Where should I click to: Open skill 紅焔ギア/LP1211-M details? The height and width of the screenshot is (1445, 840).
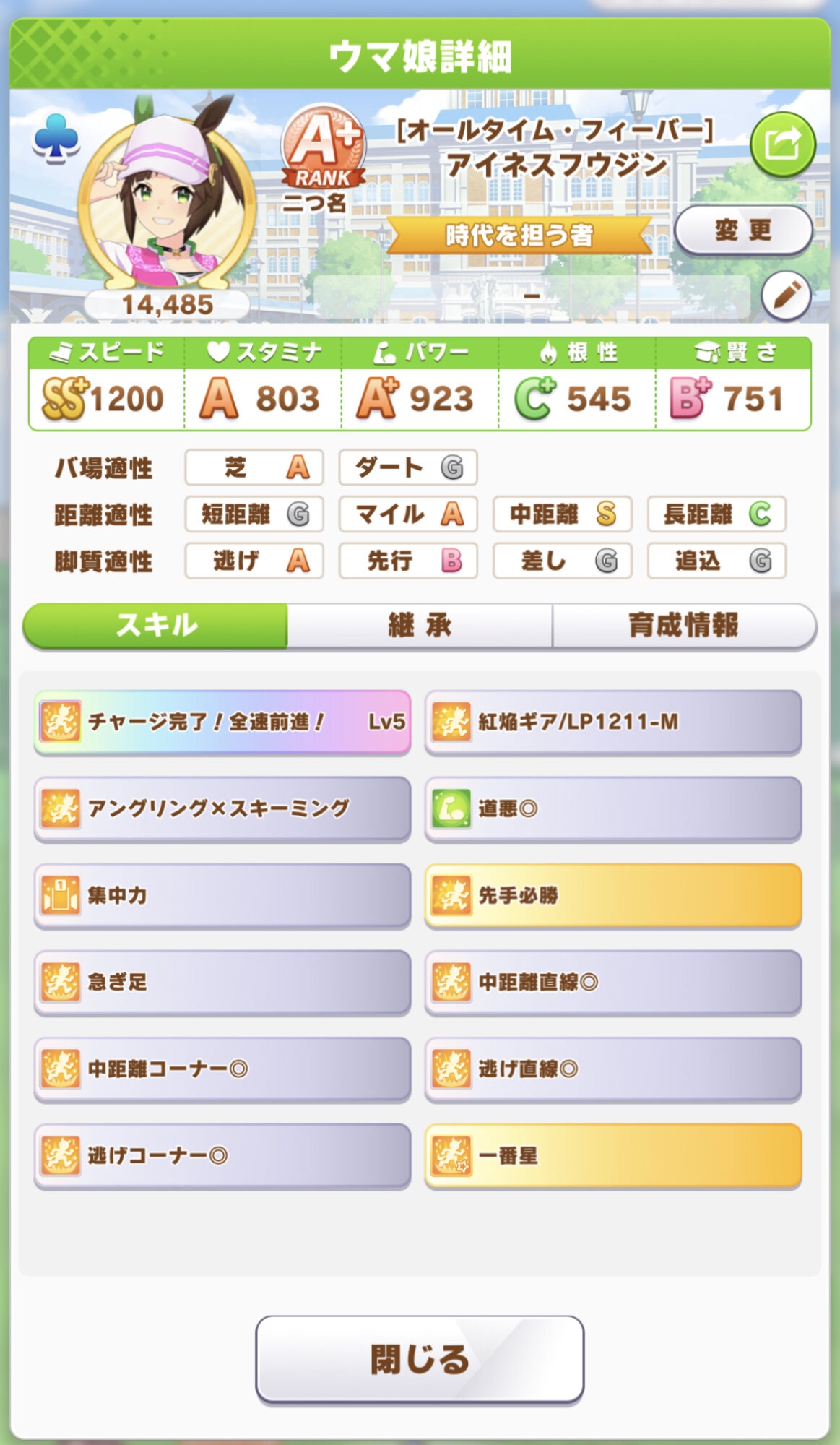tap(612, 722)
